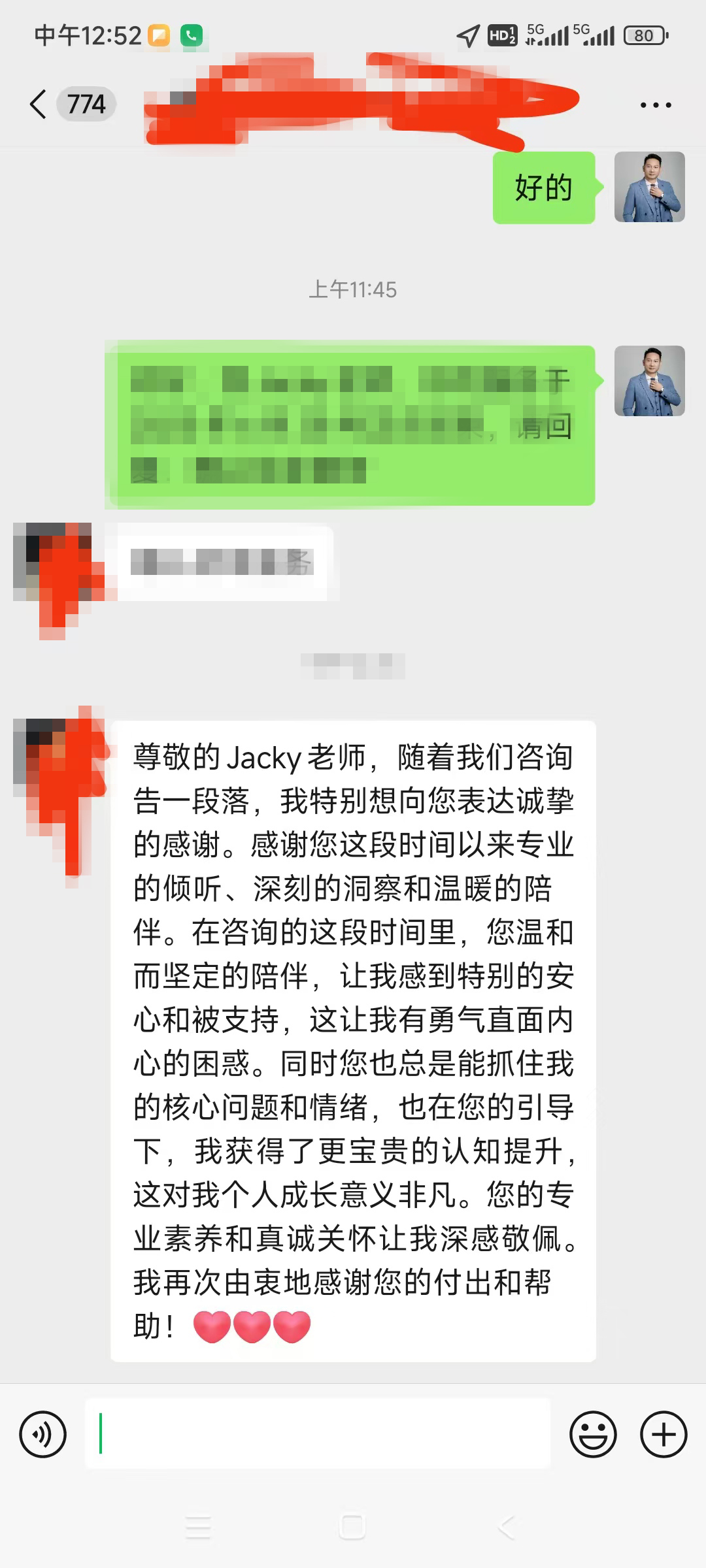
Task: Open the chat info overflow menu
Action: 655,105
